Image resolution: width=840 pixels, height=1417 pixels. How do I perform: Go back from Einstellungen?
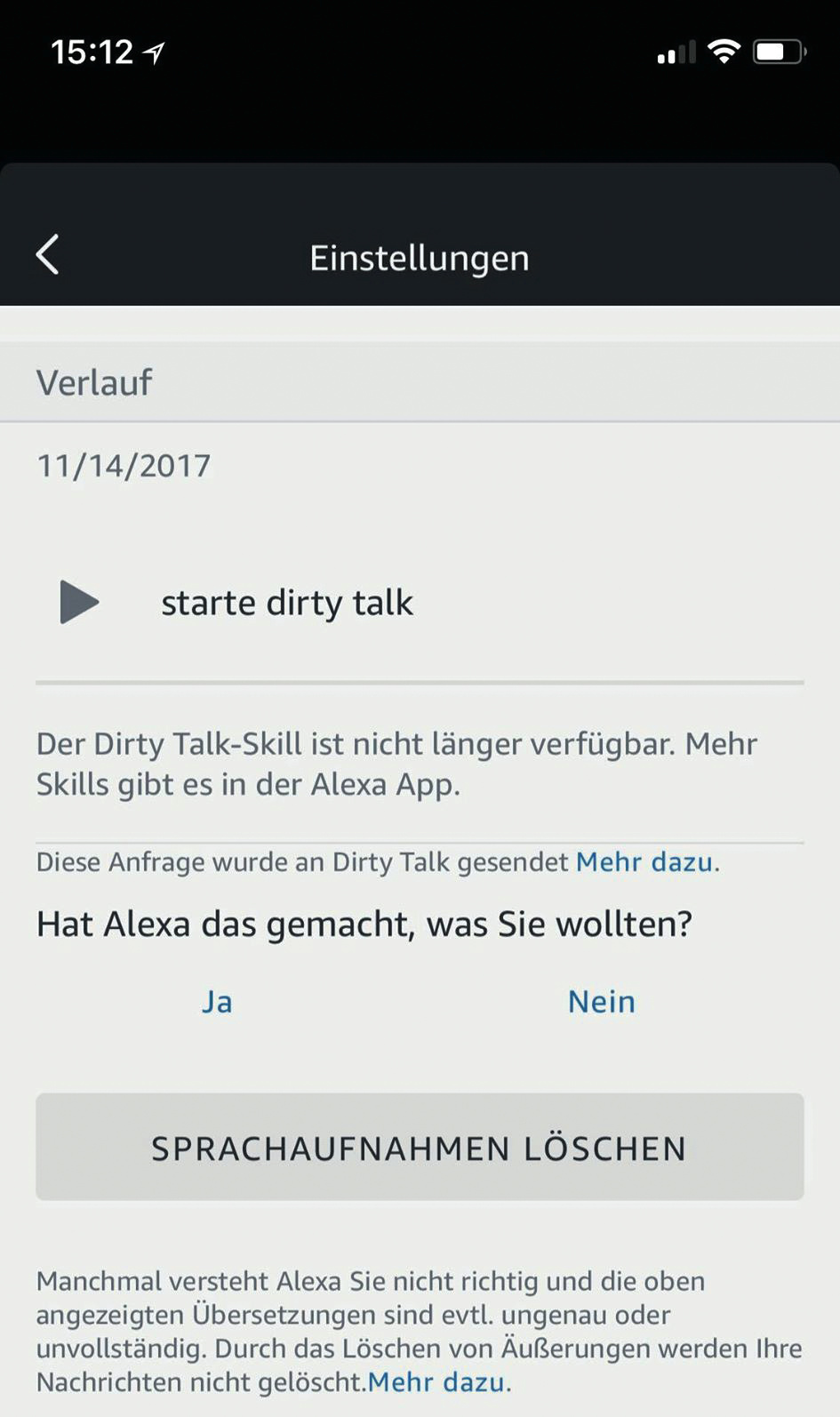(x=48, y=255)
